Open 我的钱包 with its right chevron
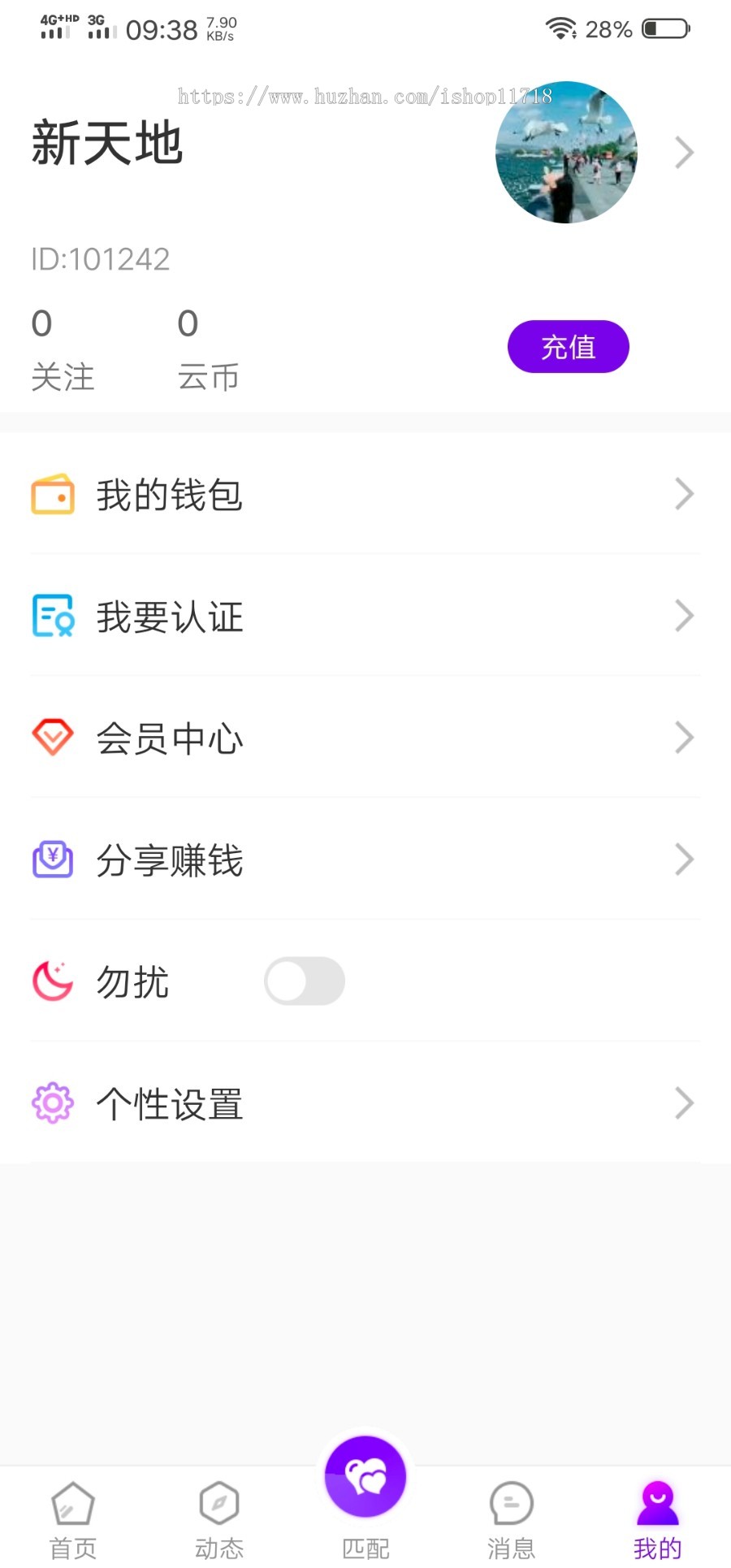 [683, 493]
